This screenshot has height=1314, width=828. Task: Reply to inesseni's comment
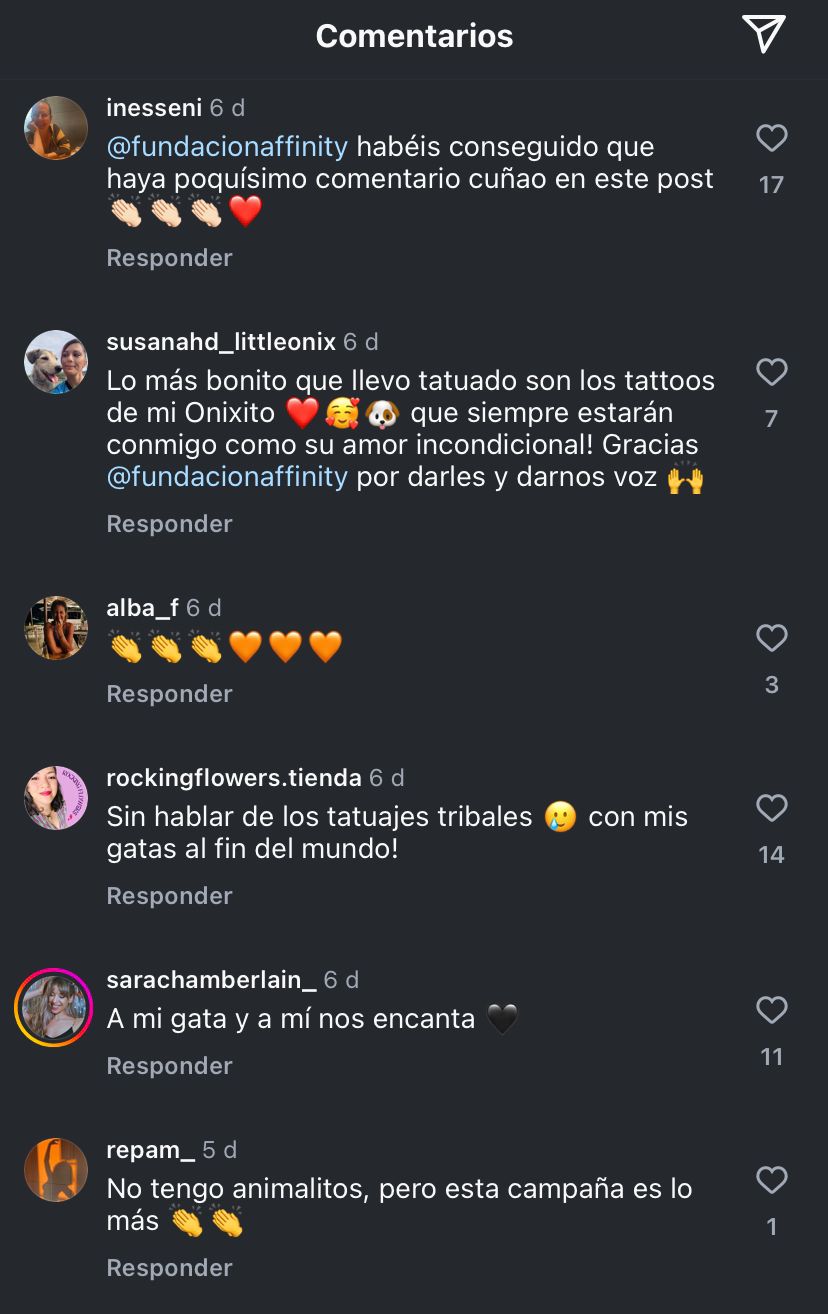pos(169,258)
